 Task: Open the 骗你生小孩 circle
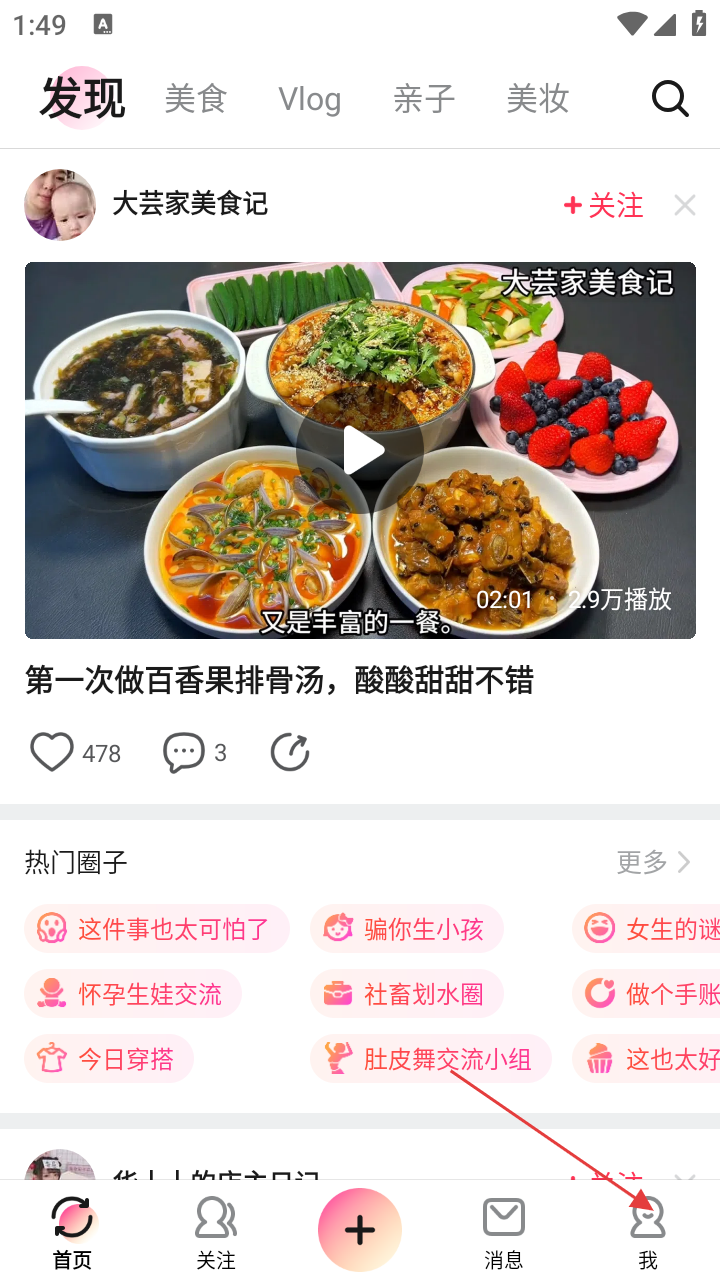[406, 929]
